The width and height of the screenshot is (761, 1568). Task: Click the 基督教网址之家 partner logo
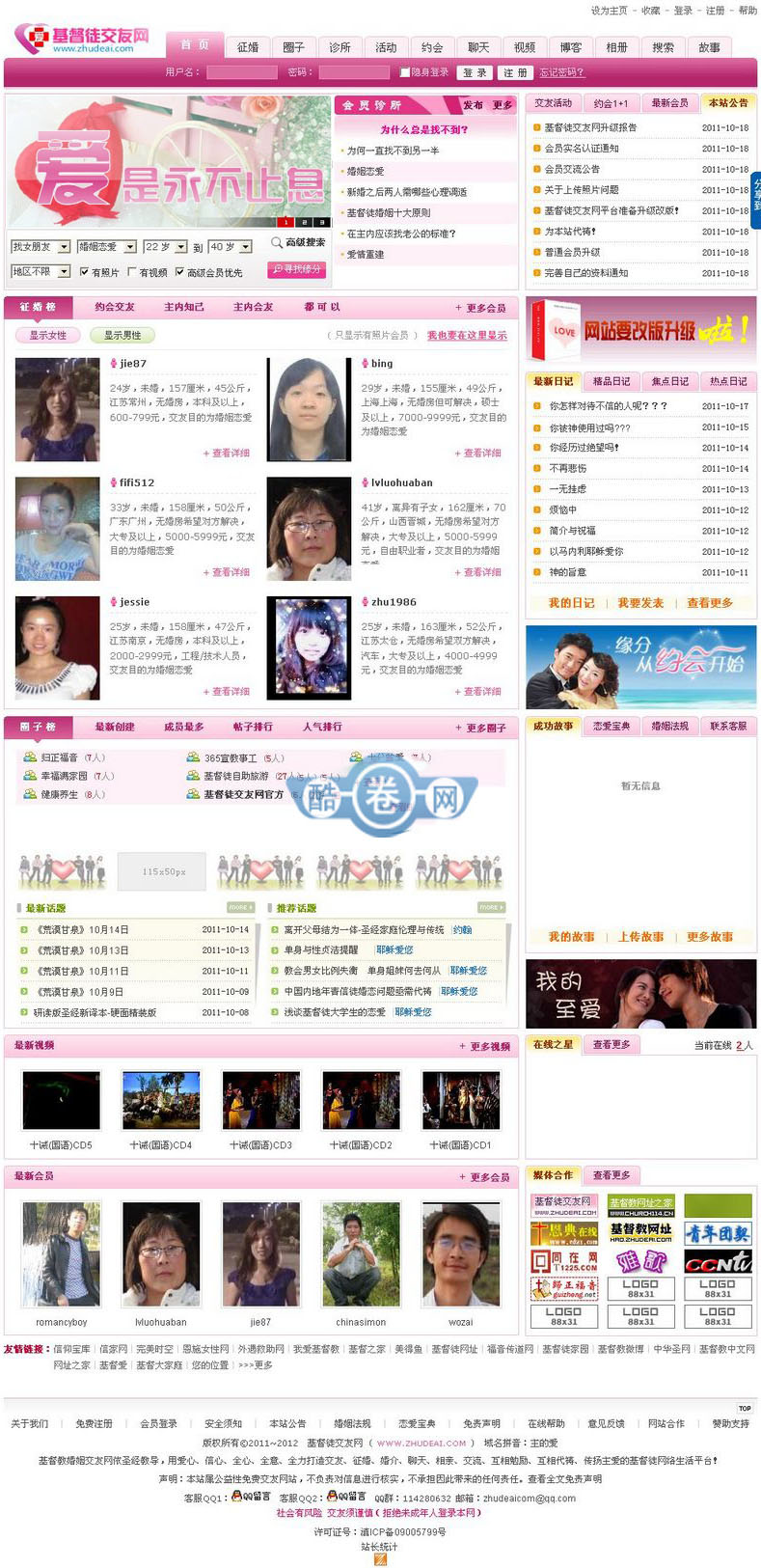coord(641,1204)
